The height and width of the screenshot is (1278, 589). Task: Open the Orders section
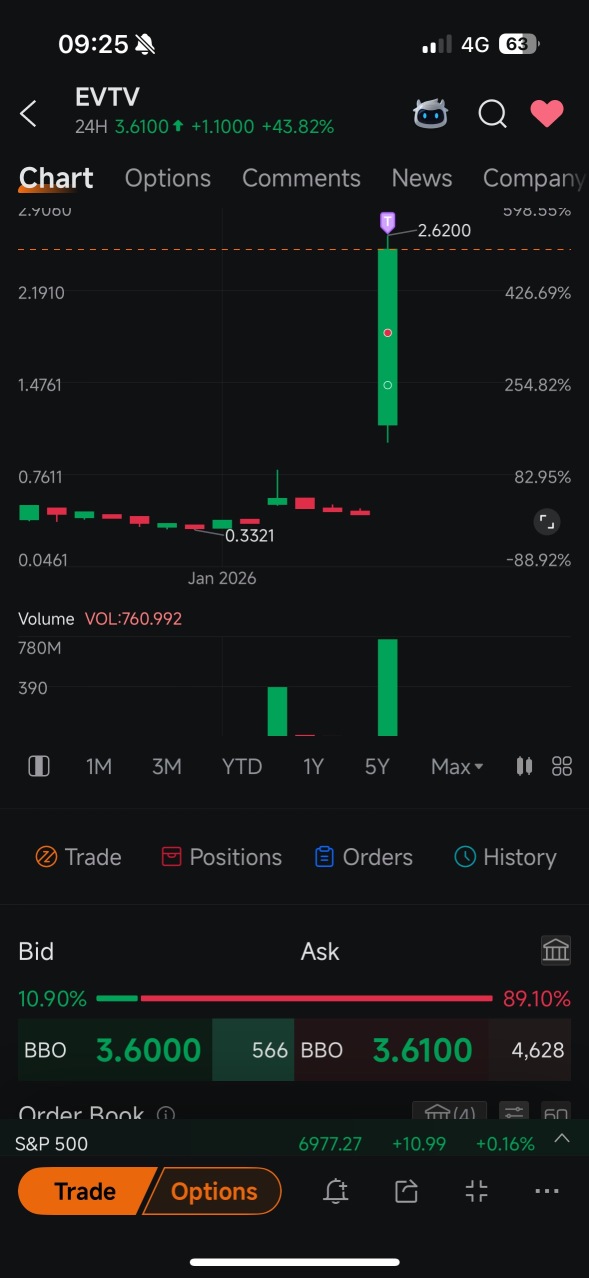pyautogui.click(x=363, y=857)
